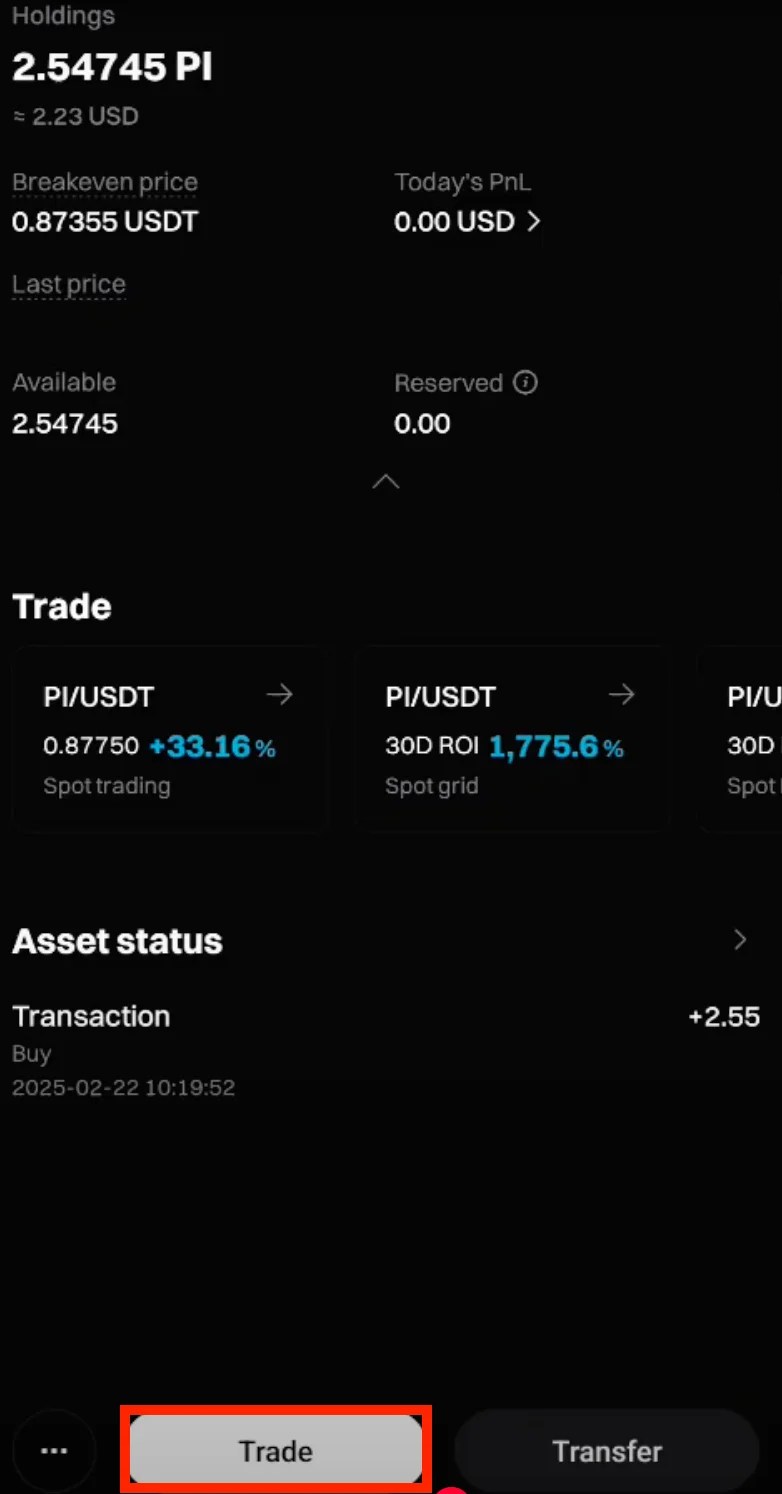782x1494 pixels.
Task: Tap the red notification dot near Trade
Action: point(450,1490)
